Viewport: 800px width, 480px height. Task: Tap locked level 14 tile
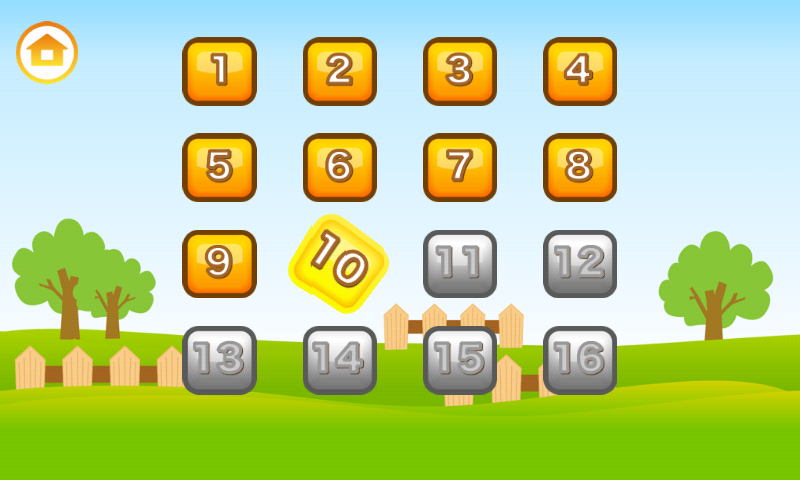(339, 359)
